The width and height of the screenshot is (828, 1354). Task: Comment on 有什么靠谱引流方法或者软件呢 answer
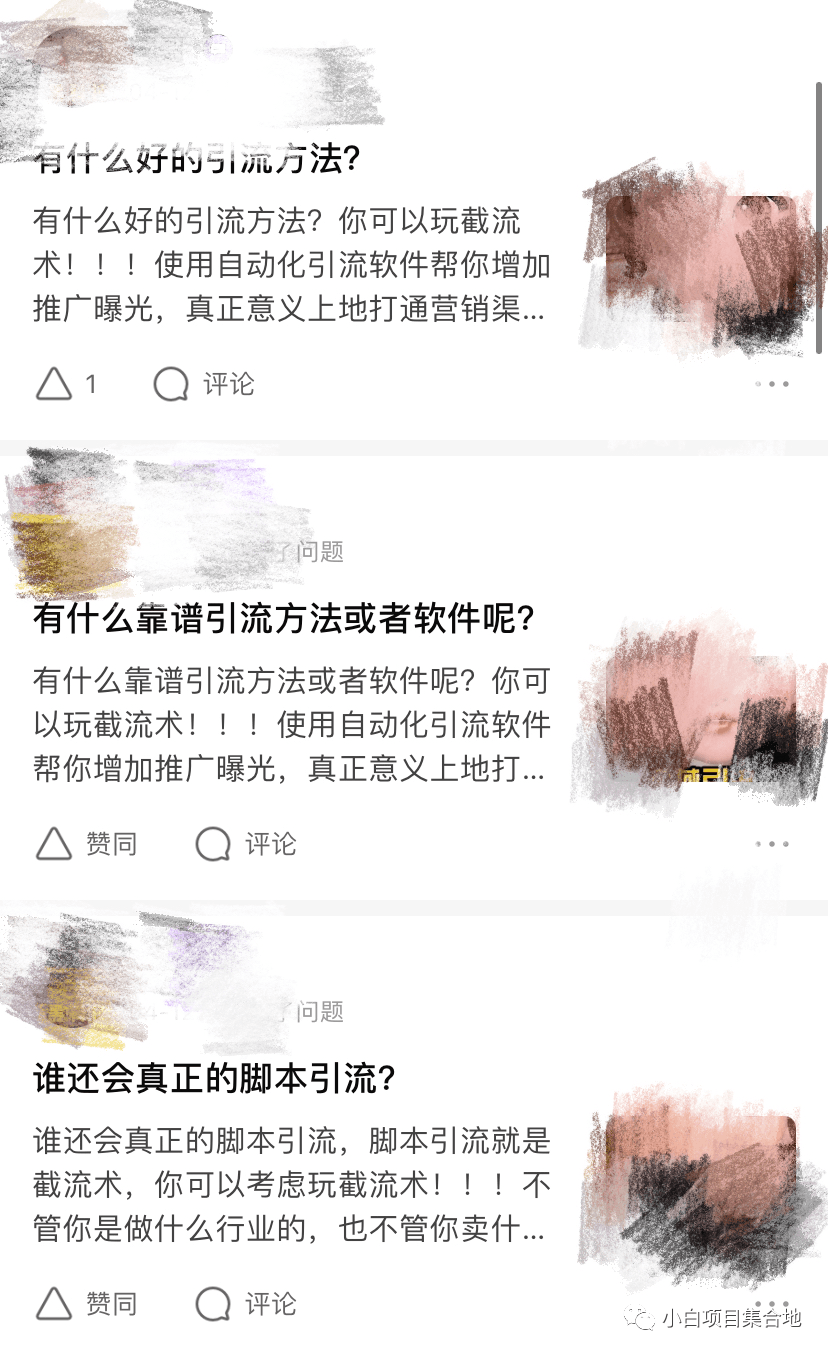(246, 844)
